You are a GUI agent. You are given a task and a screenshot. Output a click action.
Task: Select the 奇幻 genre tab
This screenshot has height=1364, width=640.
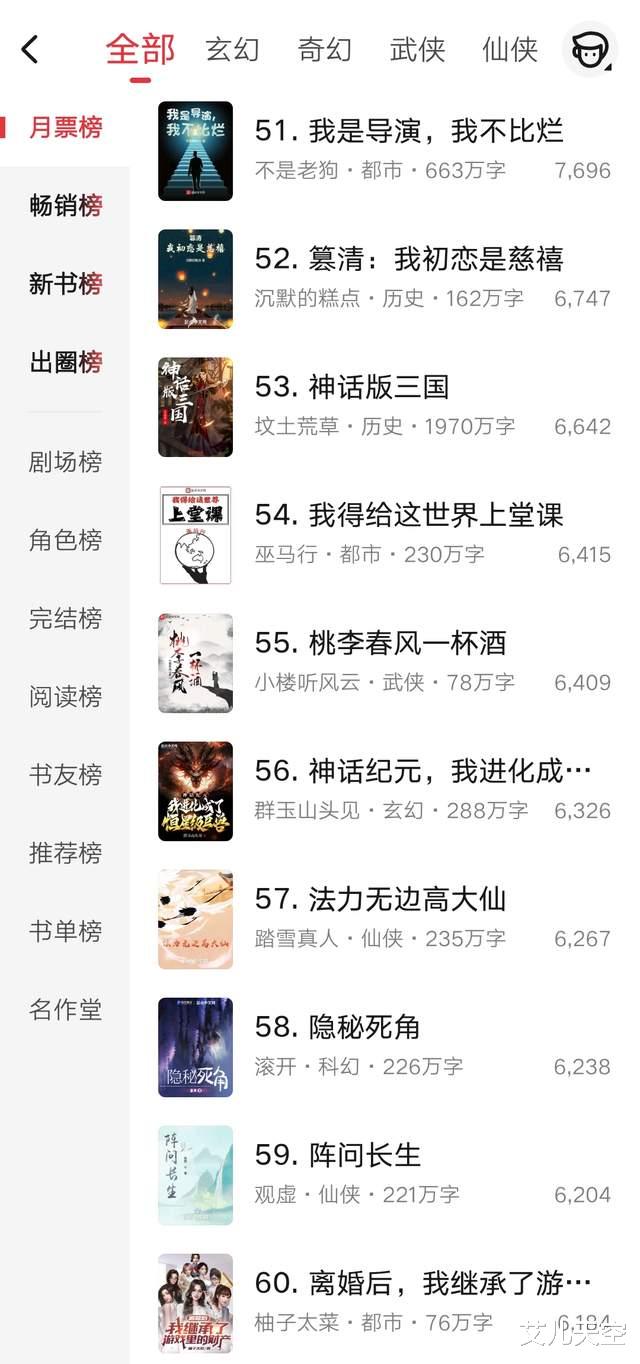324,49
